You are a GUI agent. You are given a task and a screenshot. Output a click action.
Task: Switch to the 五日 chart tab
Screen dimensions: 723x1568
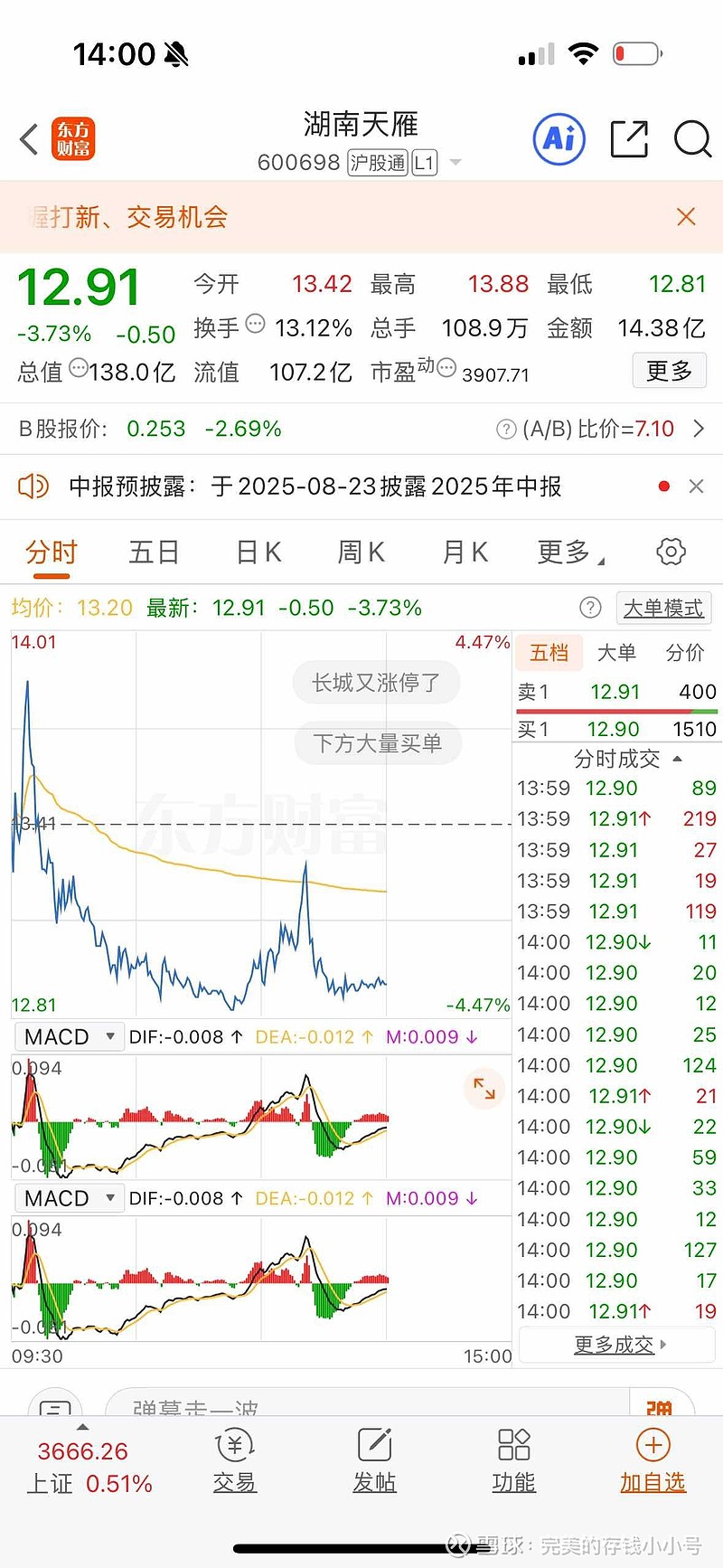155,552
